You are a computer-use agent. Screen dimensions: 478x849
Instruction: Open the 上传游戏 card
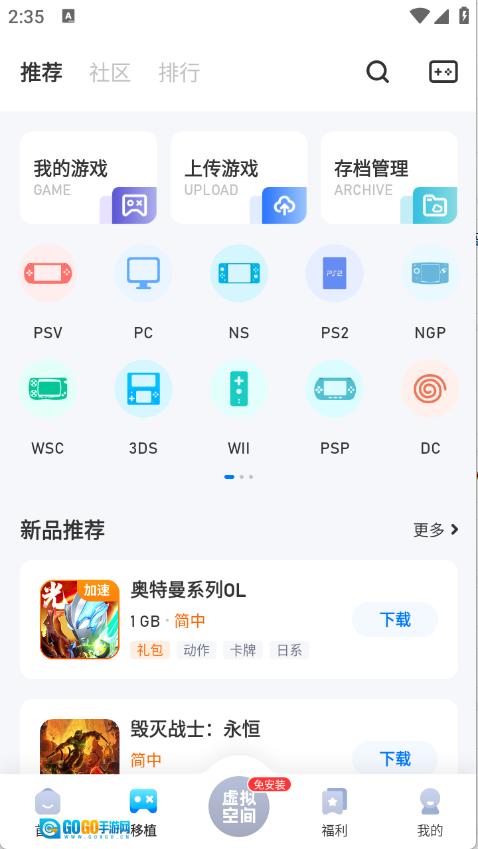239,178
